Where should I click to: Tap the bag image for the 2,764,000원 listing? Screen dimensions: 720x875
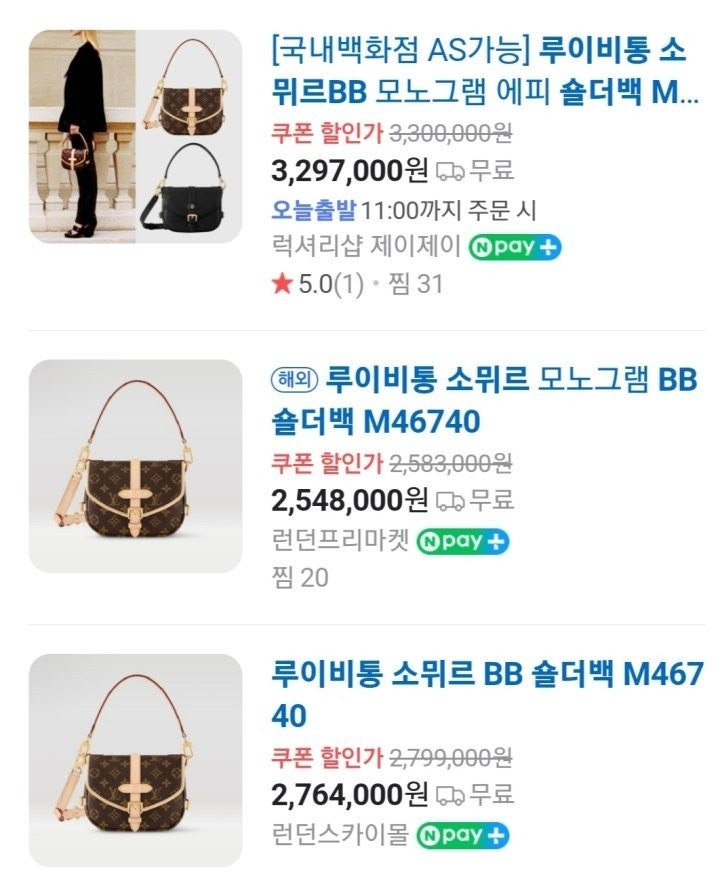tap(135, 760)
